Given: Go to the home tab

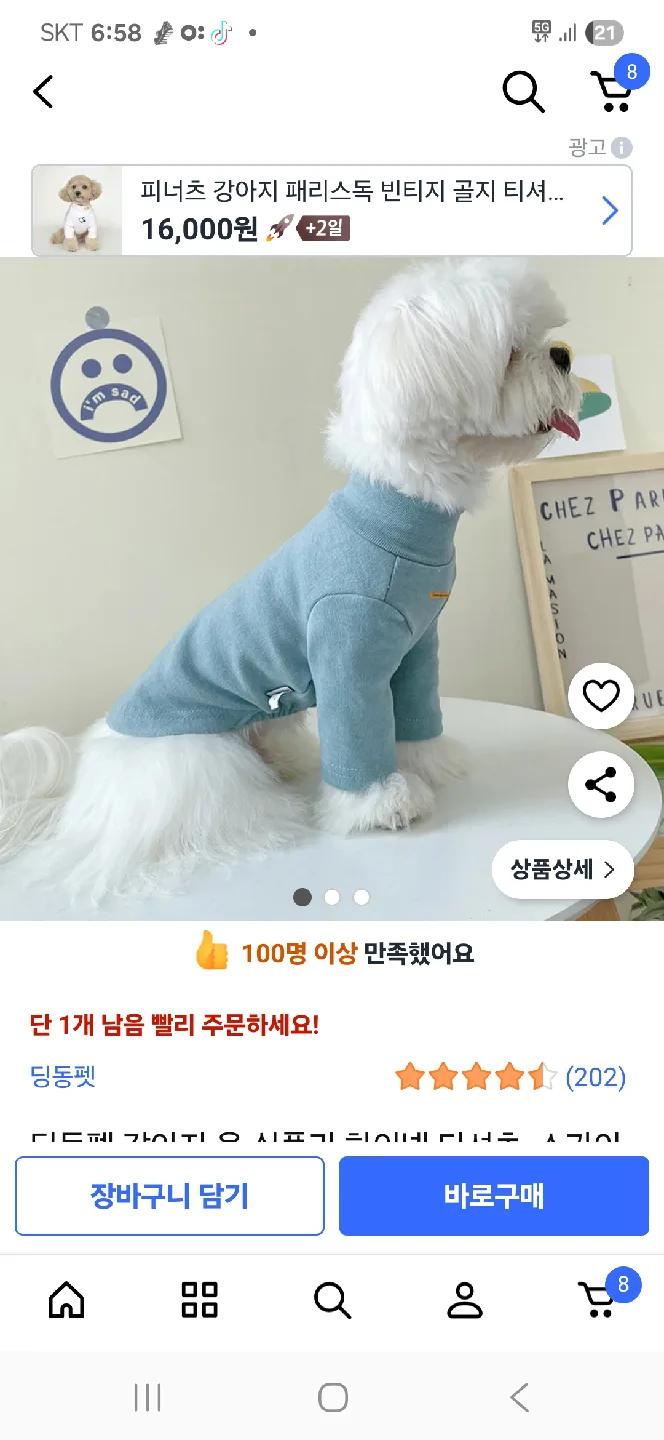Looking at the screenshot, I should [x=66, y=1300].
